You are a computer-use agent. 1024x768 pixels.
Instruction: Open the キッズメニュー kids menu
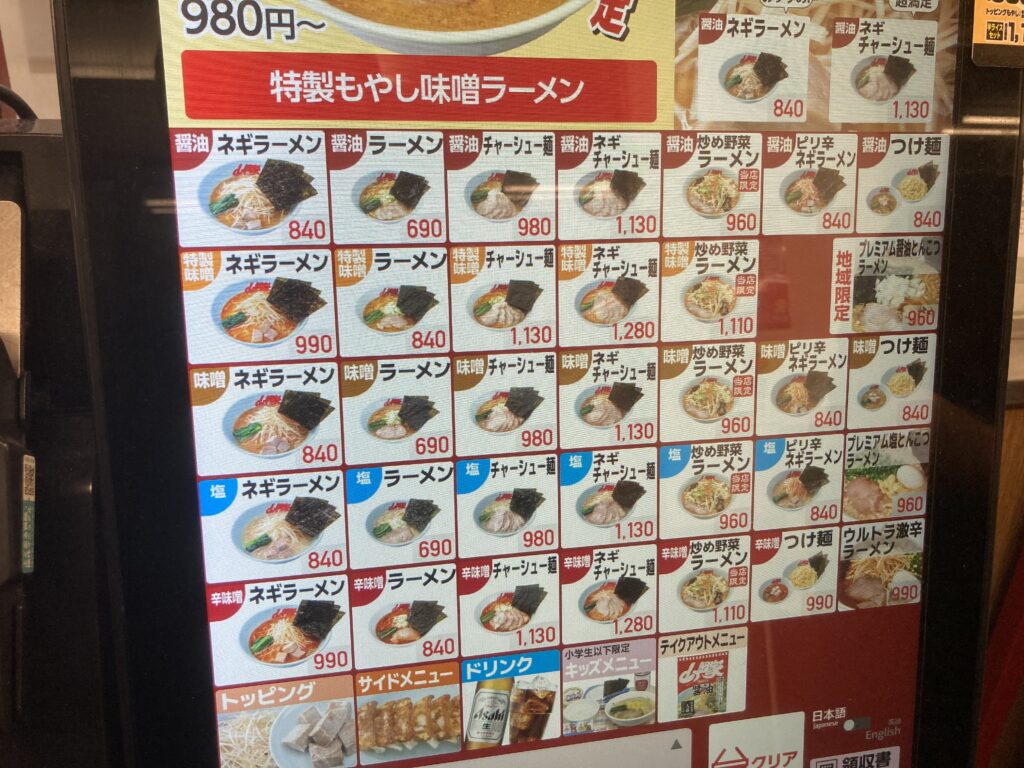607,688
